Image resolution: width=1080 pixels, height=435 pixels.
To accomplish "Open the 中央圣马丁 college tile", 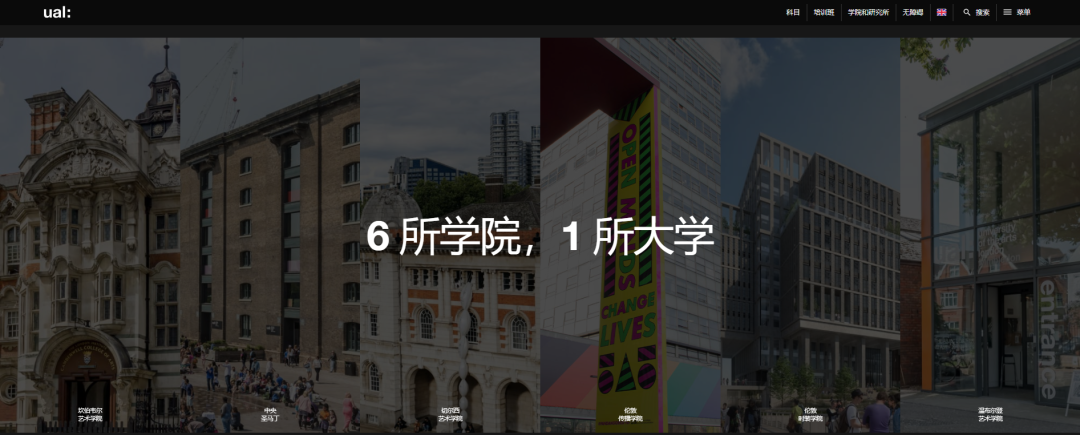I will click(270, 414).
